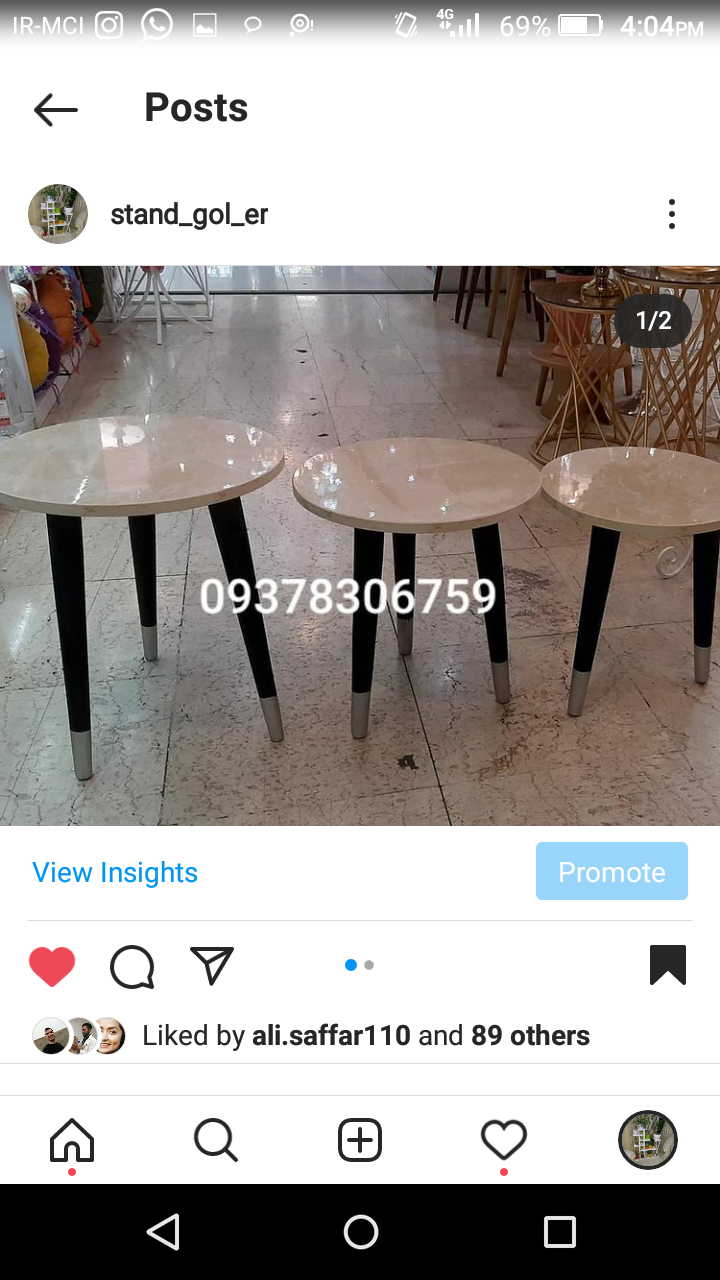The image size is (720, 1280).
Task: See the 89 others who liked
Action: click(x=530, y=1035)
